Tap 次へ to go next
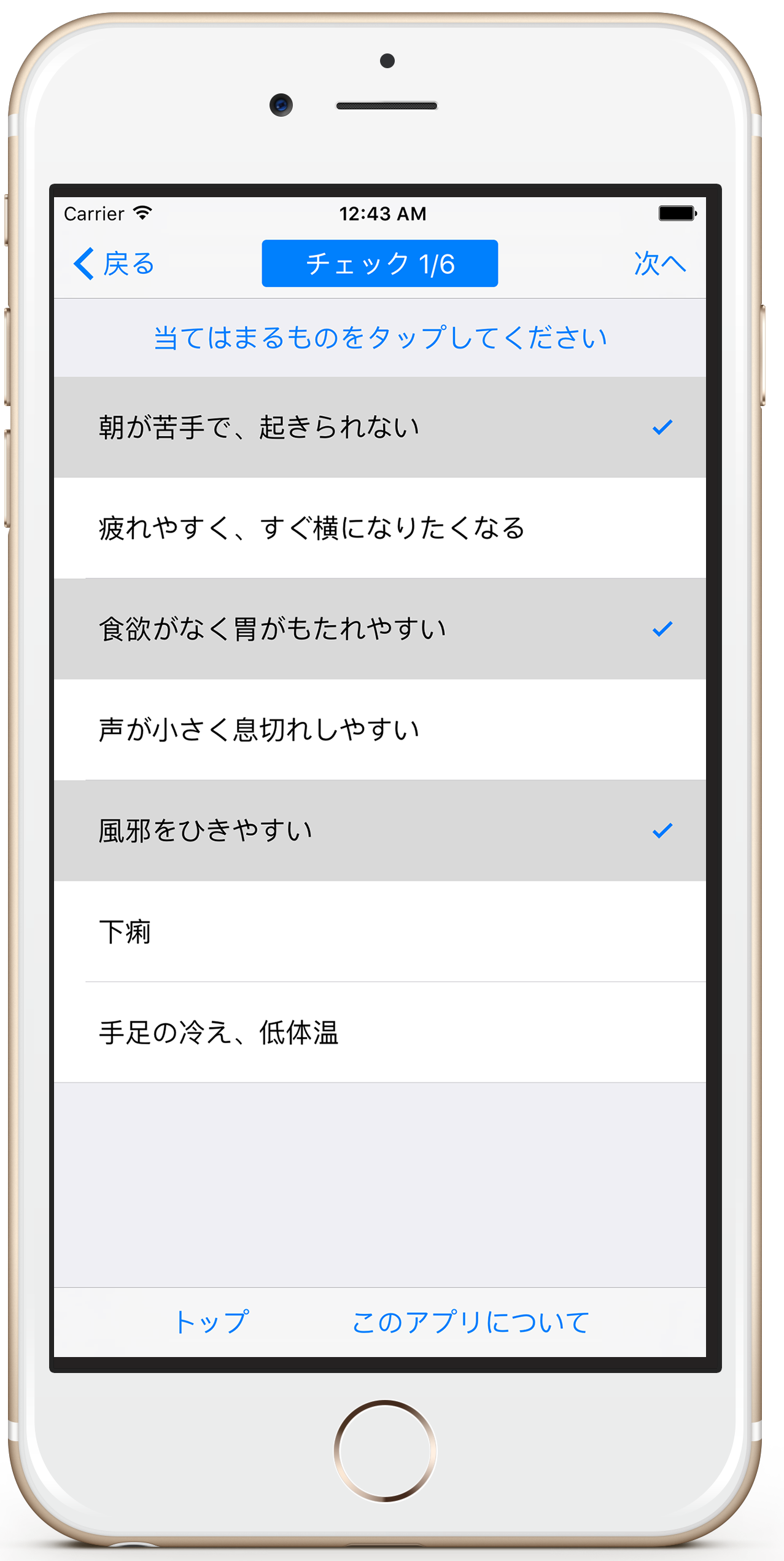Screen dimensions: 784x1561 pyautogui.click(x=659, y=264)
